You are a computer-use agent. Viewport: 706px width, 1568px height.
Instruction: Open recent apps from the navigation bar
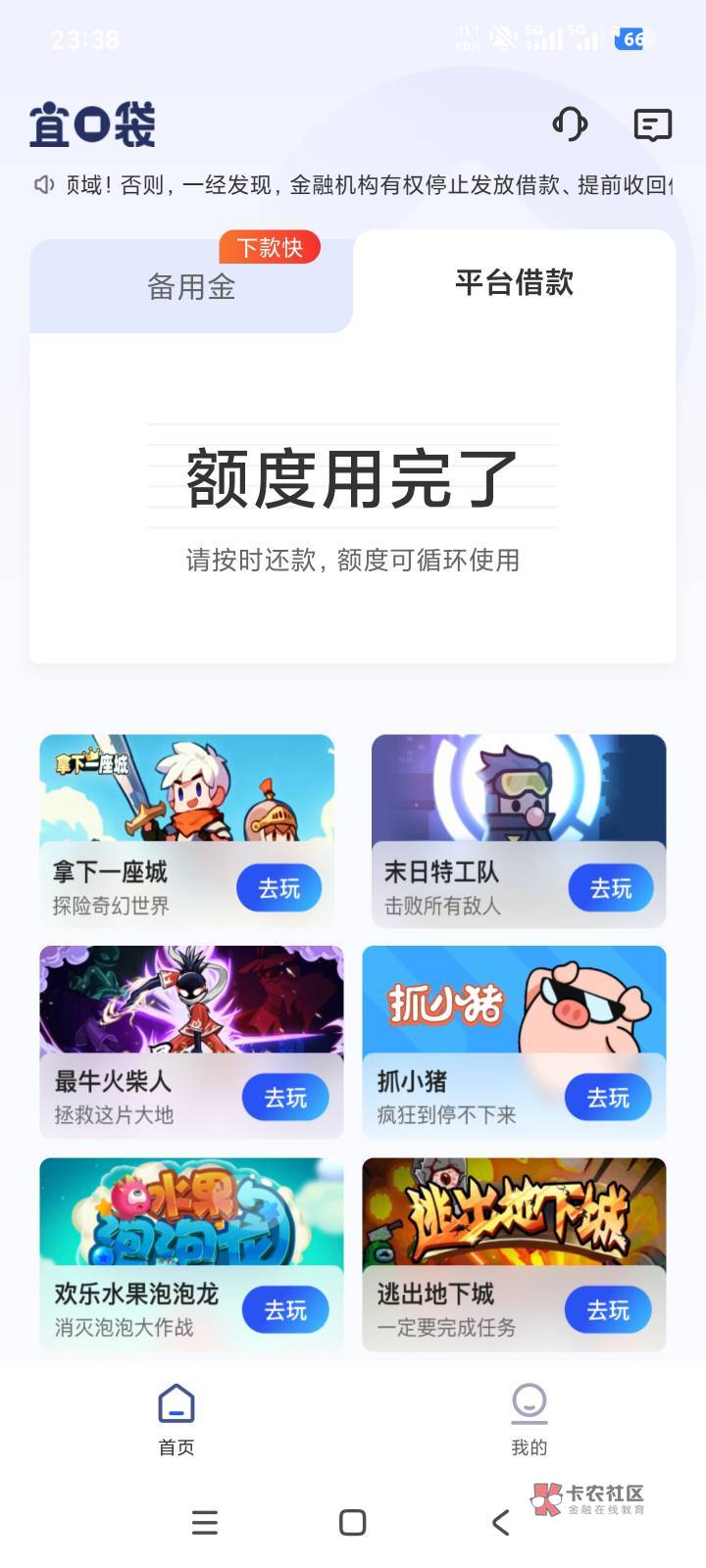pyautogui.click(x=205, y=1522)
